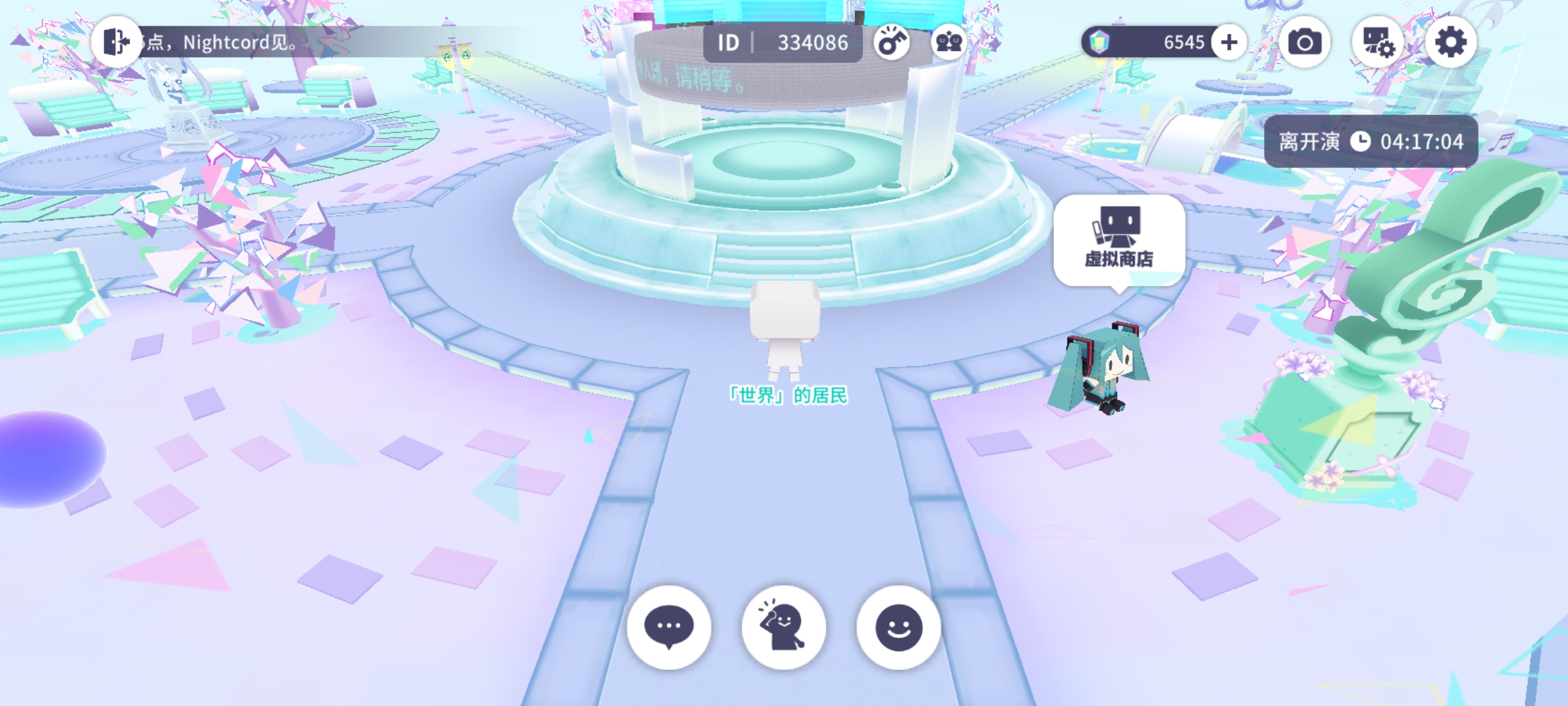The height and width of the screenshot is (706, 1568).
Task: Open avatar customization settings
Action: pos(1378,42)
